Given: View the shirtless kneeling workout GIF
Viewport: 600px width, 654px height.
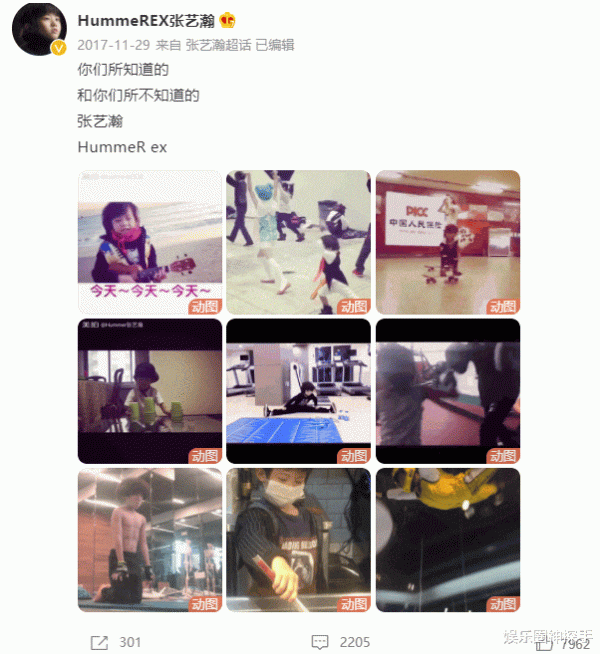Looking at the screenshot, I should pyautogui.click(x=149, y=539).
